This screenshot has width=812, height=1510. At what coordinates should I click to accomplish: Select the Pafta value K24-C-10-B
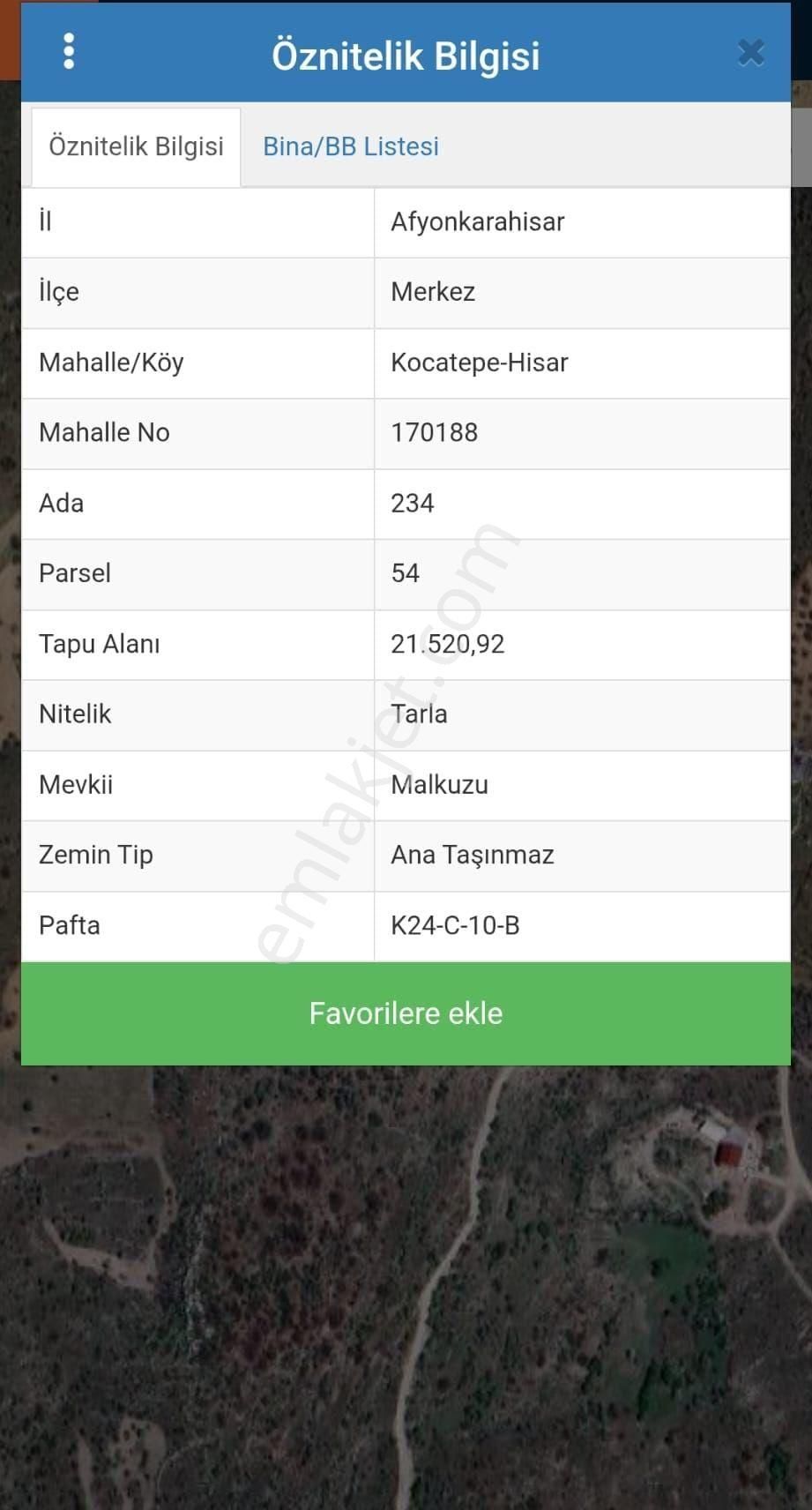(456, 925)
